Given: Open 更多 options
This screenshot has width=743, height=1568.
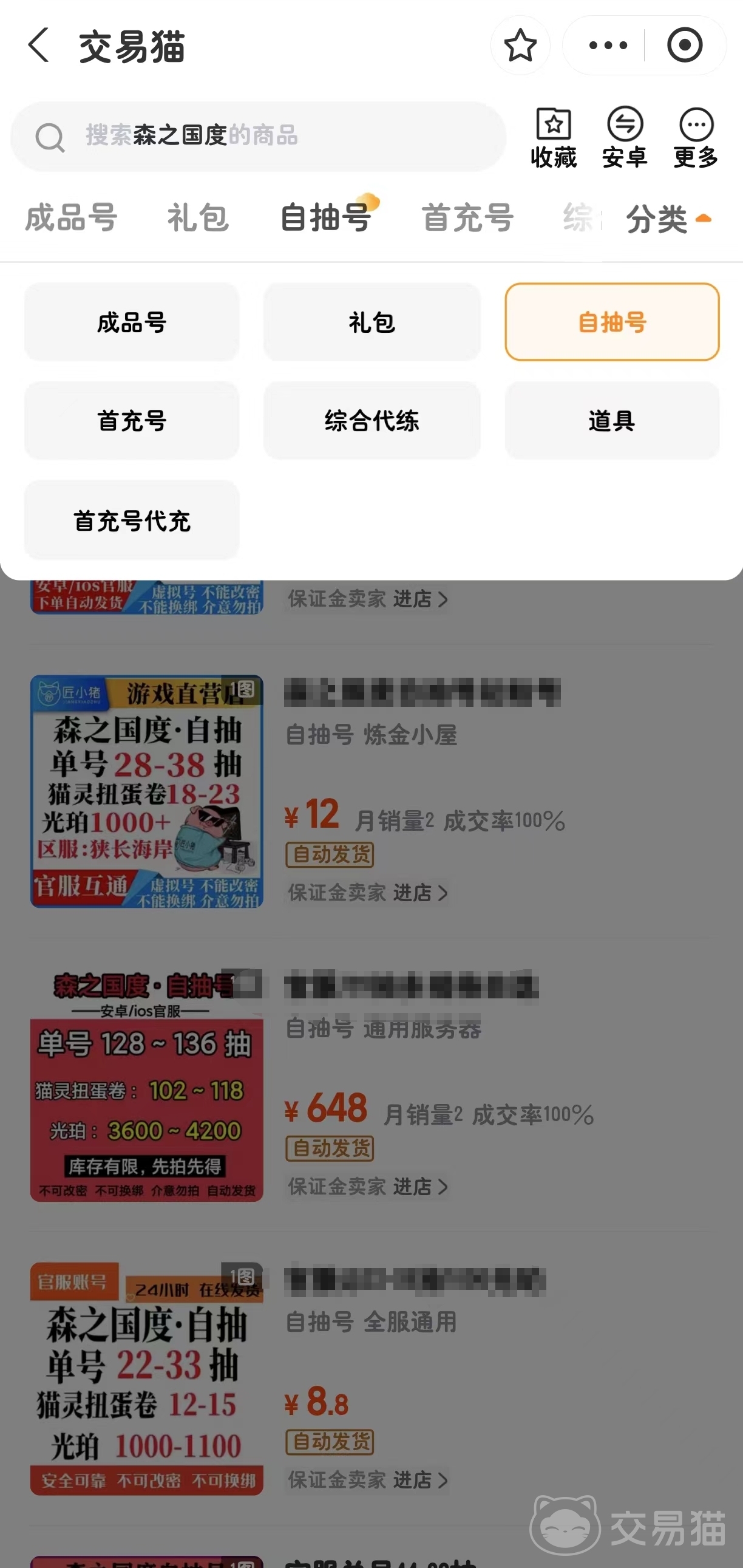Looking at the screenshot, I should pyautogui.click(x=696, y=138).
